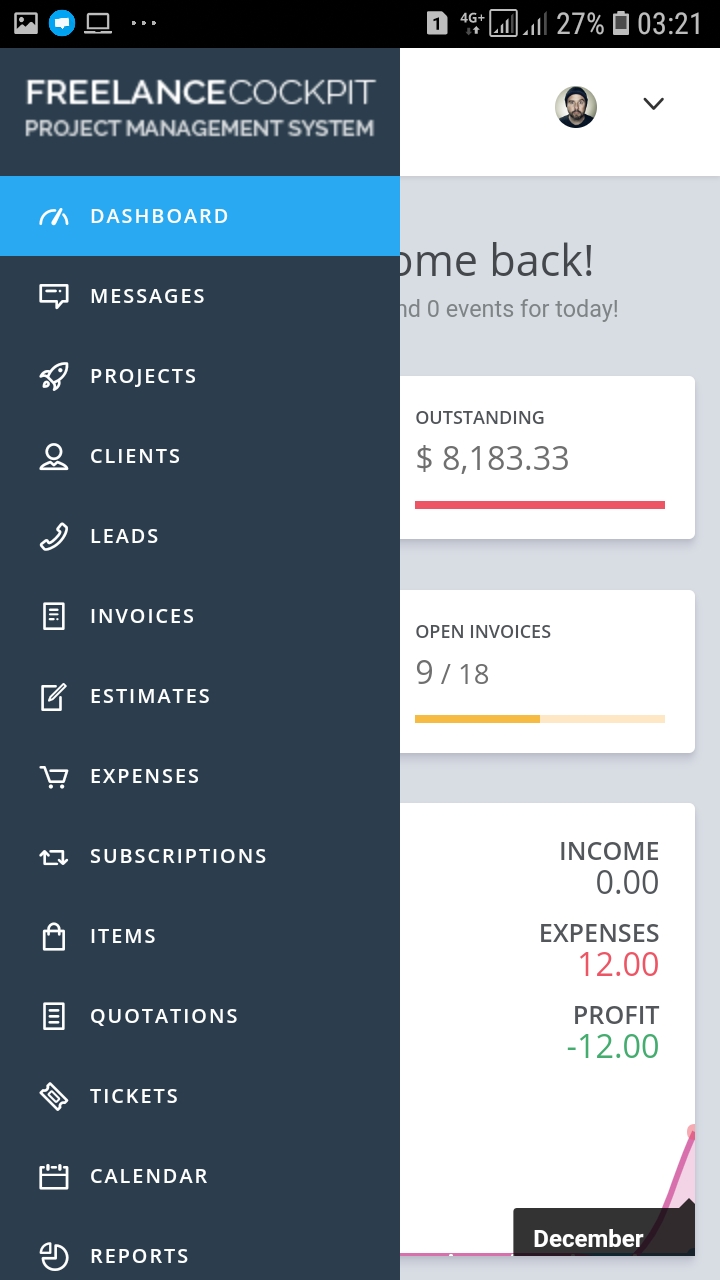Tap the profile avatar picture
Screen dimensions: 720x1280
[x=576, y=107]
